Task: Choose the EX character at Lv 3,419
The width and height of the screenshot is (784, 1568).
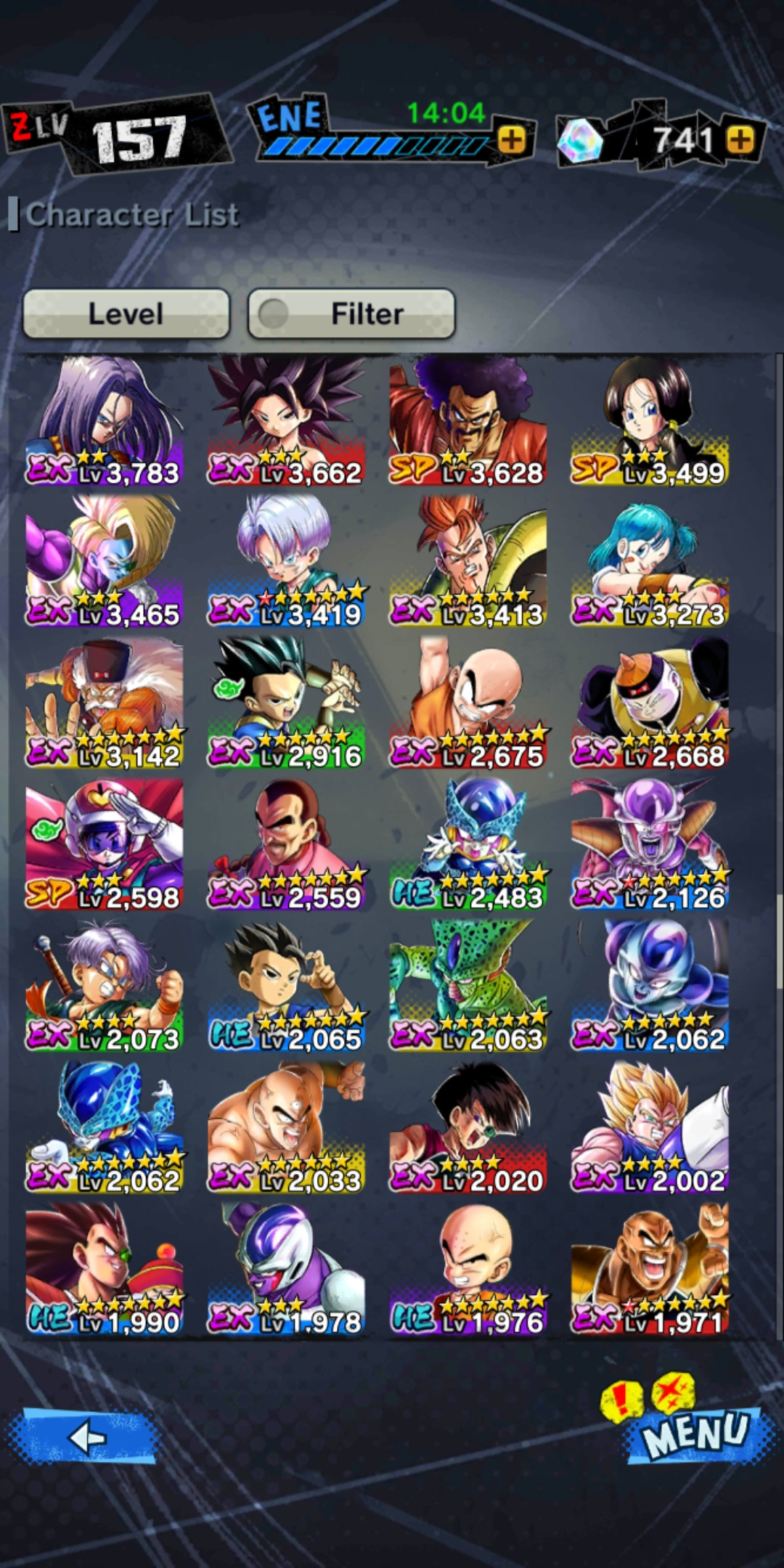Action: click(x=286, y=562)
